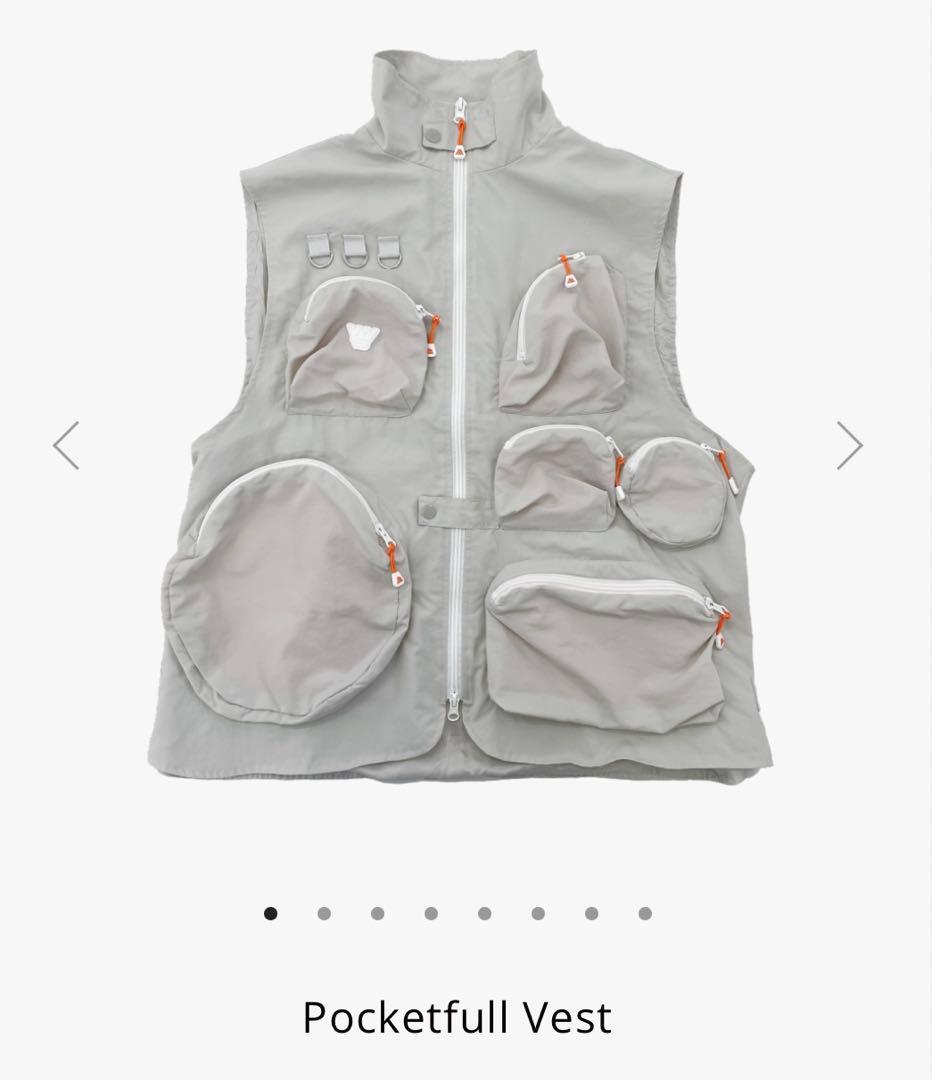
Task: Return to the previous slide with the back arrow
Action: click(x=67, y=443)
